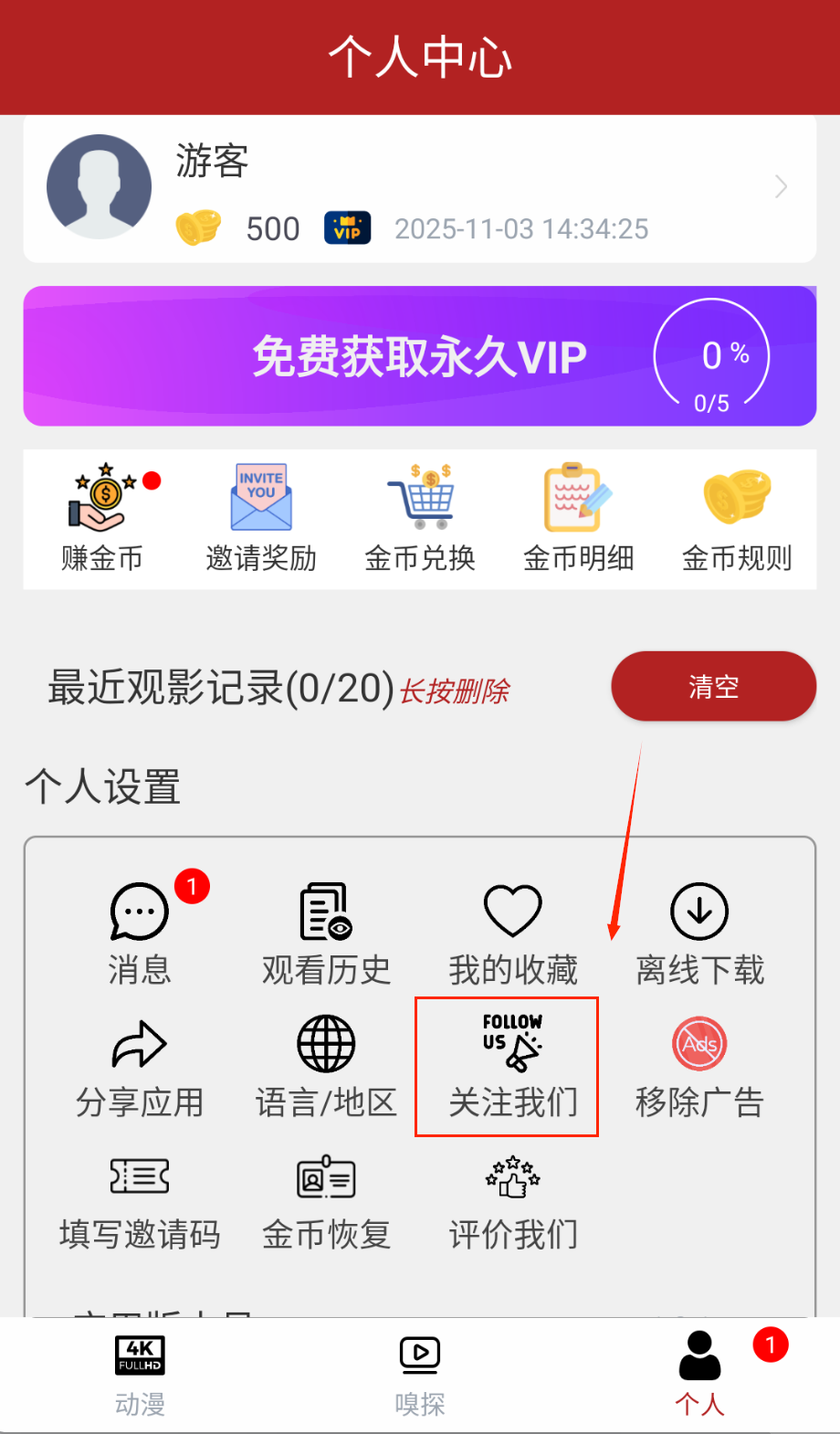Tap 移除广告 to remove ads
Image resolution: width=840 pixels, height=1434 pixels.
(699, 1067)
